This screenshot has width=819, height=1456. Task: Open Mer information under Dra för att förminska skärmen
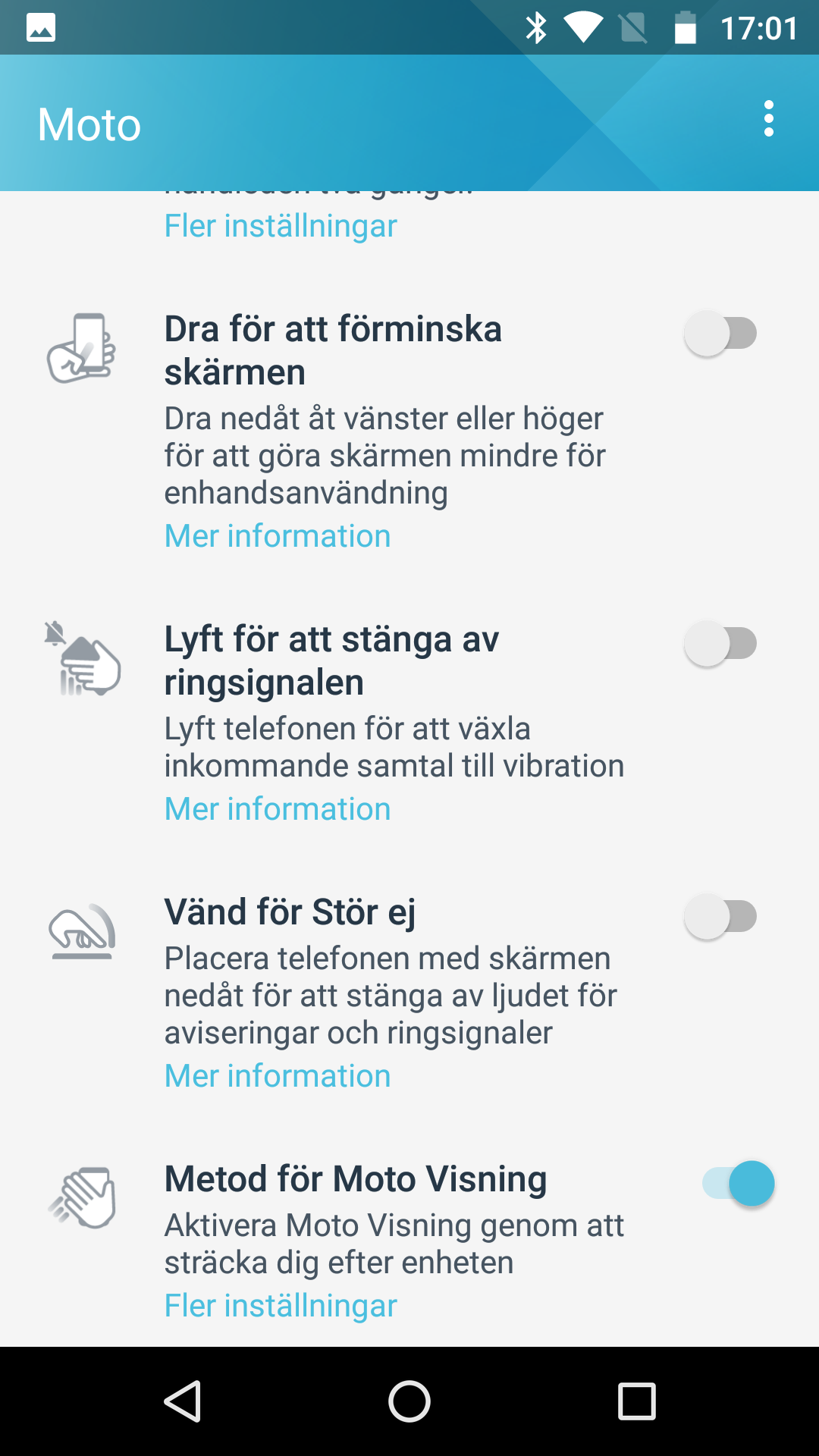tap(278, 536)
